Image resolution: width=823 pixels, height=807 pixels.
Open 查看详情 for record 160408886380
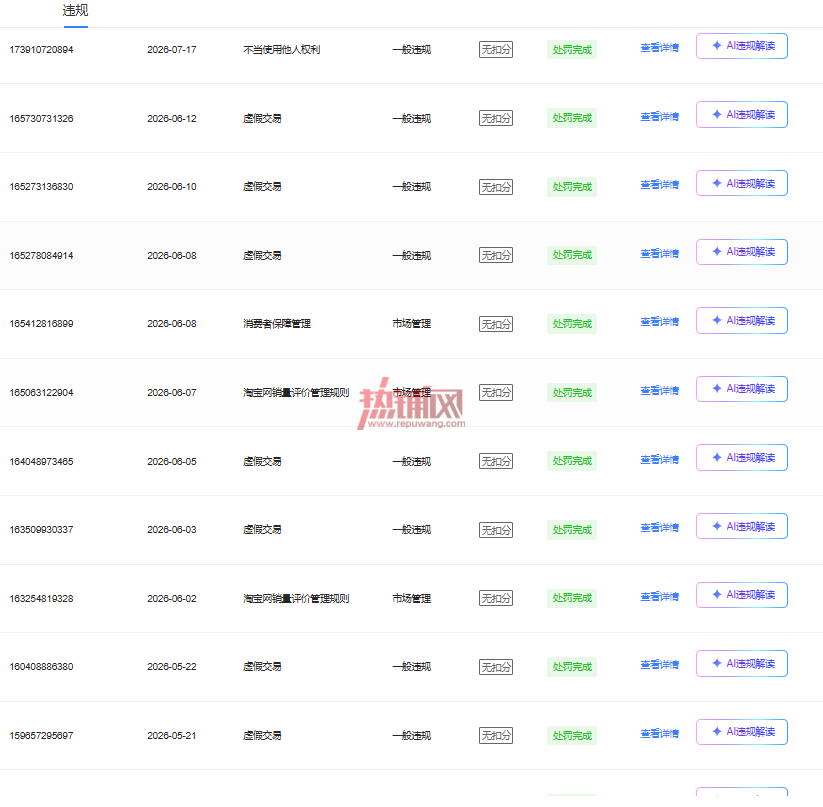659,665
